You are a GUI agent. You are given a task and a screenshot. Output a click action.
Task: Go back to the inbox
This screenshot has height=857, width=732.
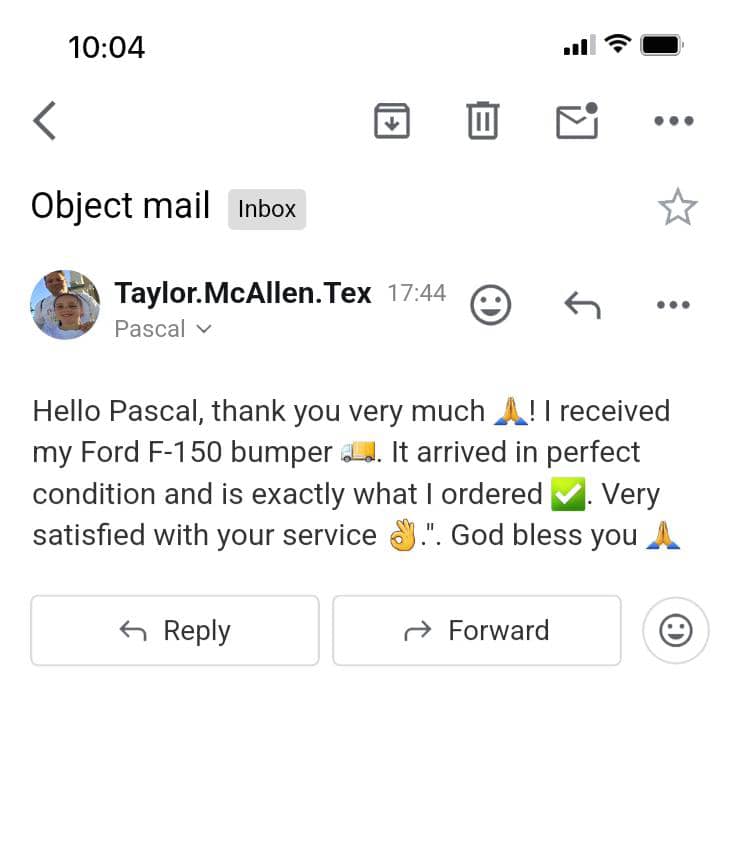pyautogui.click(x=45, y=121)
